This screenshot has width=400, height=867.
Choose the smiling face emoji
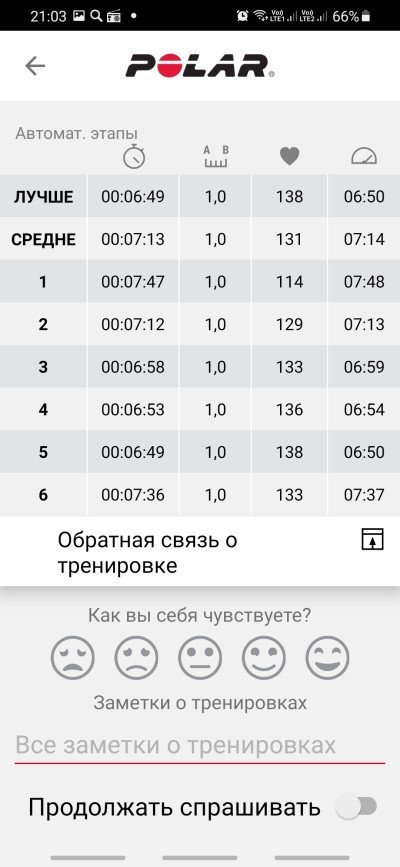click(264, 657)
